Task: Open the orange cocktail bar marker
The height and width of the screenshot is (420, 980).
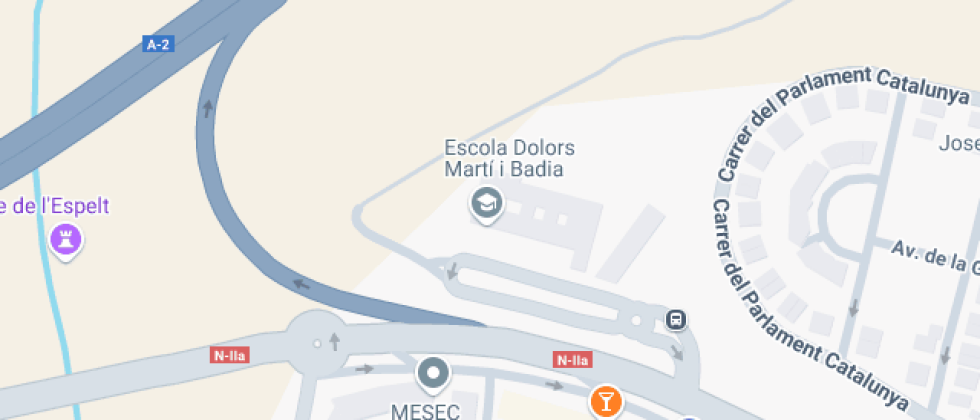Action: pyautogui.click(x=606, y=402)
